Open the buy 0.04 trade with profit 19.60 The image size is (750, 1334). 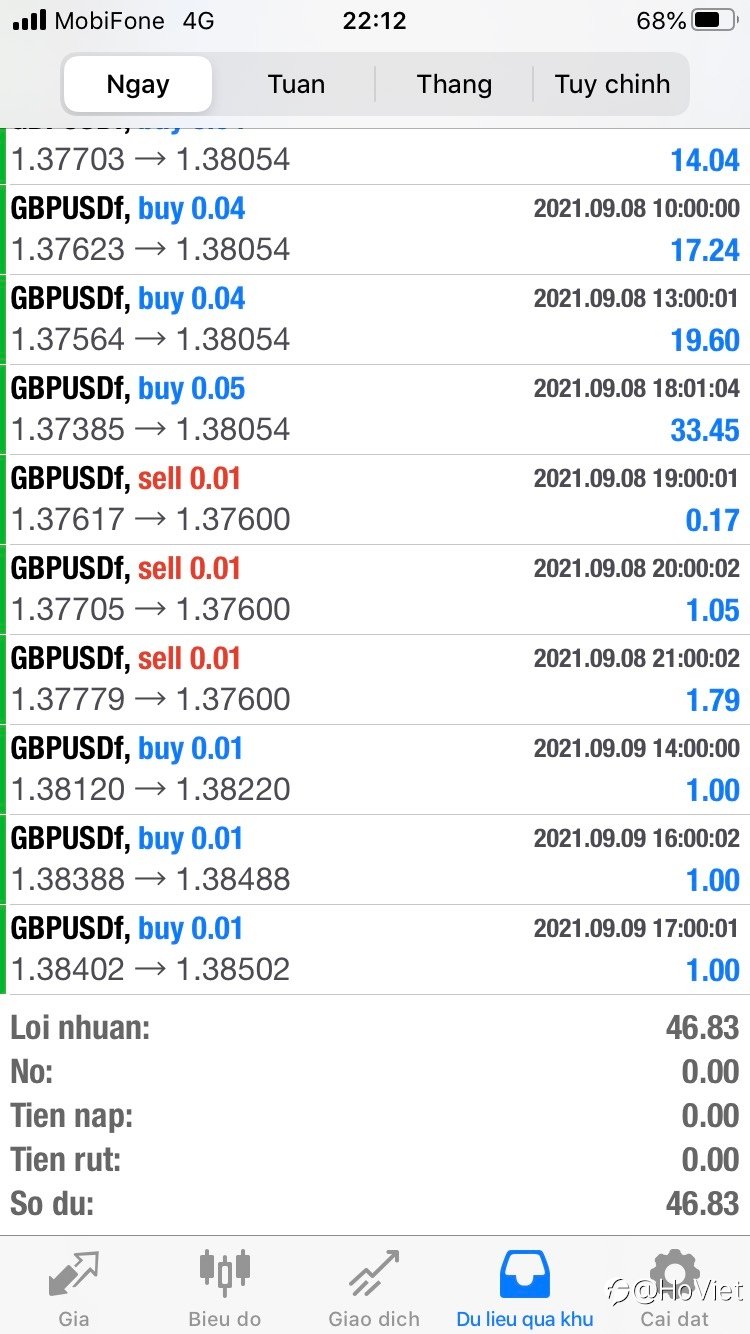375,319
